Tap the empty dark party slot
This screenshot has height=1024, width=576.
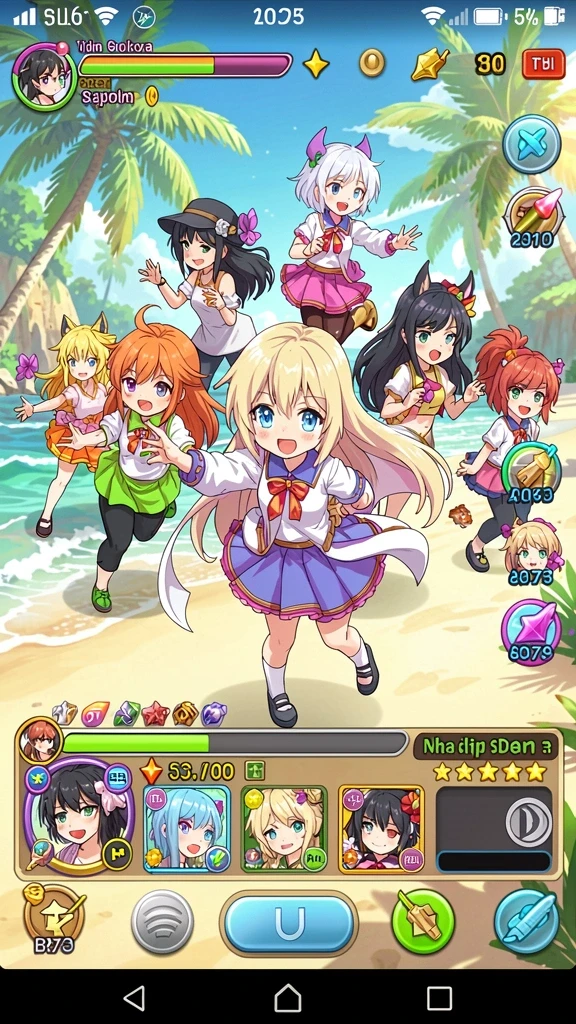pos(494,829)
